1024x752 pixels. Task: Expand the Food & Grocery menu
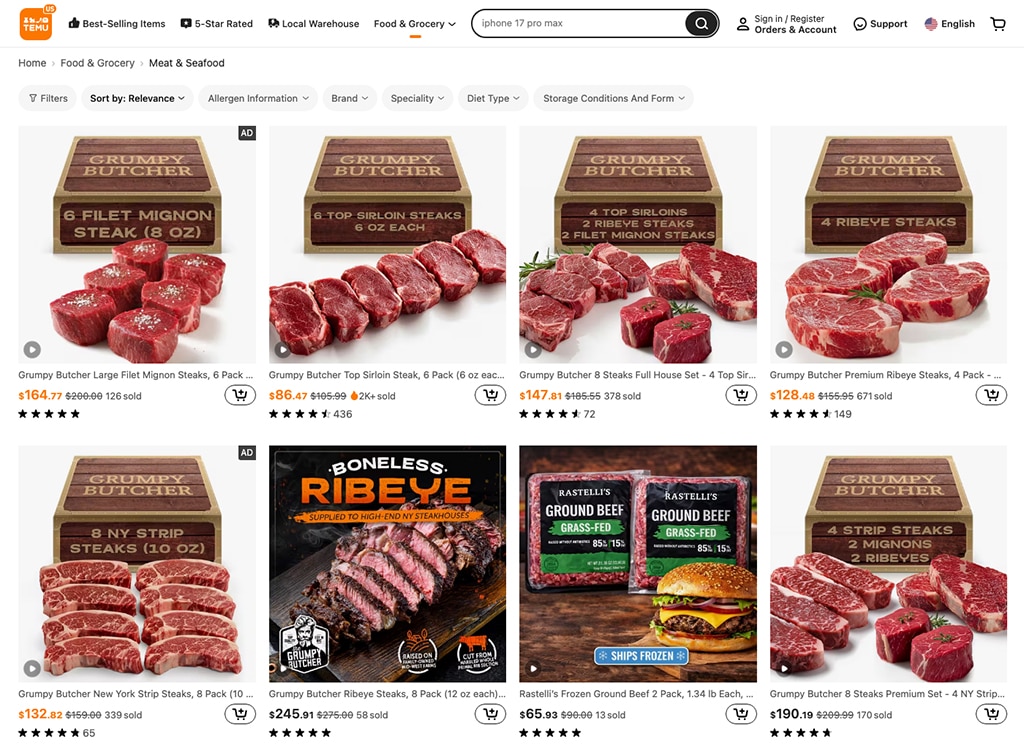[414, 23]
